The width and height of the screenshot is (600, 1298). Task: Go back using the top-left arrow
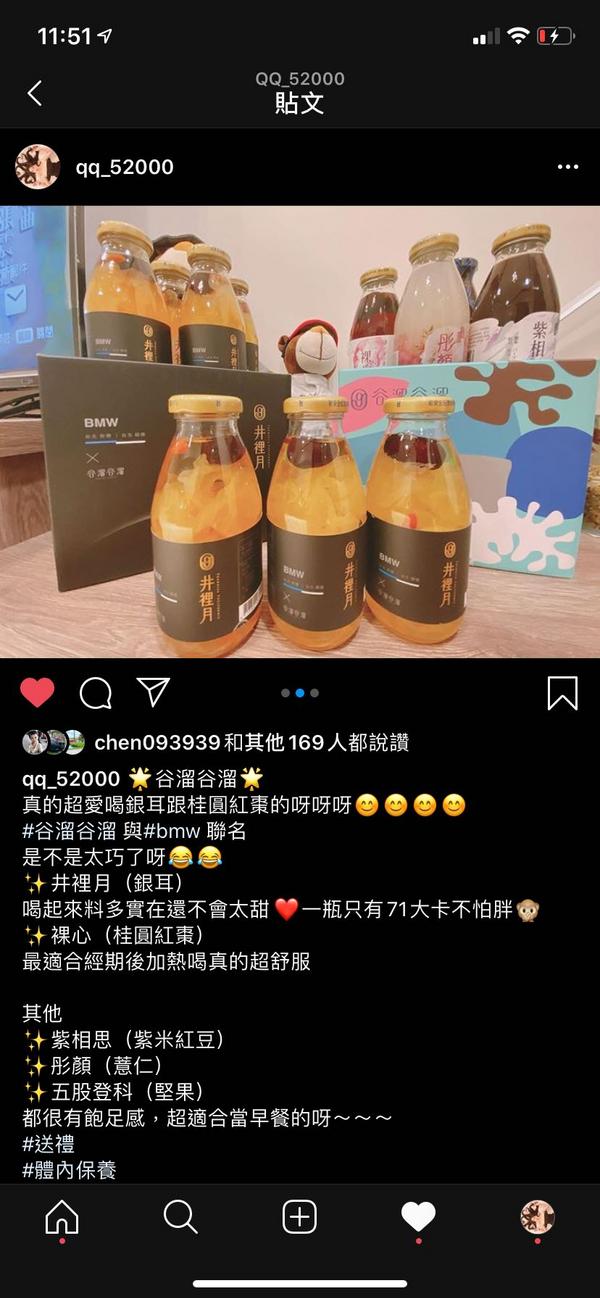(35, 94)
